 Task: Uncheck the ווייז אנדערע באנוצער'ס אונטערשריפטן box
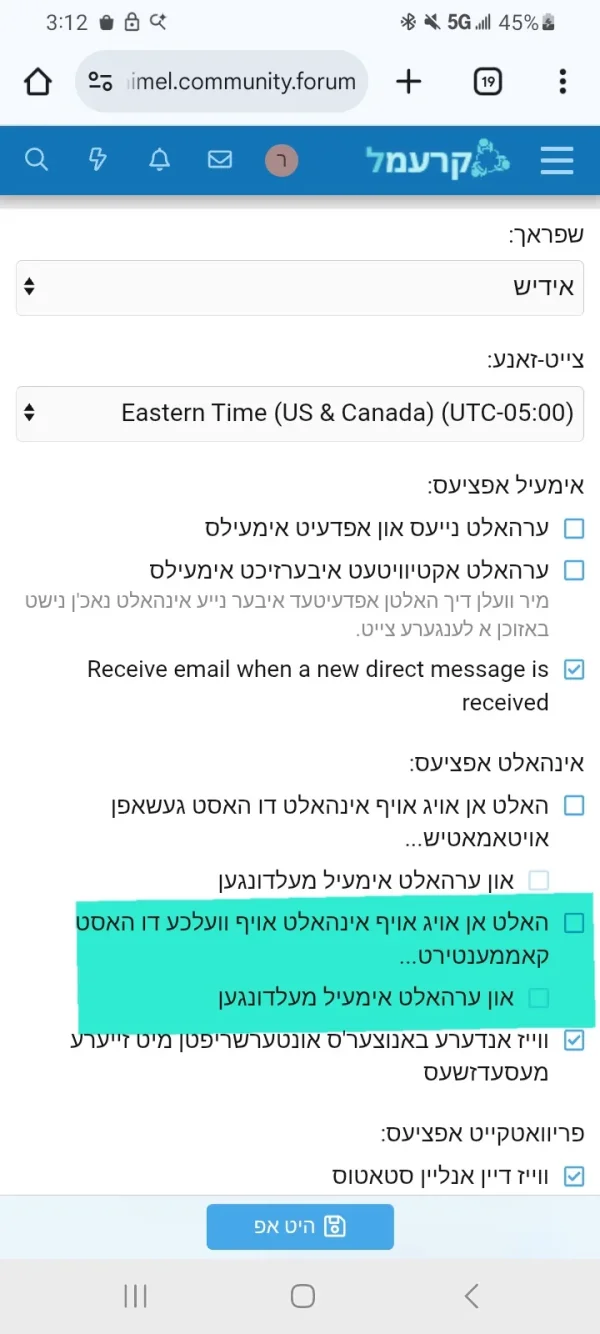574,1040
